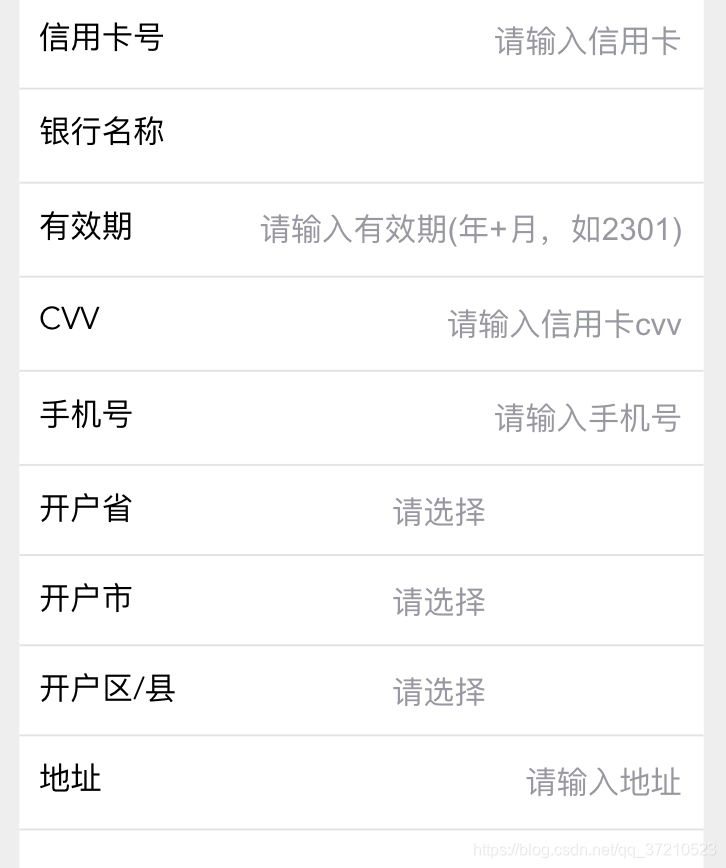Enter the CVV input field
Screen dimensions: 726x868
[x=563, y=324]
